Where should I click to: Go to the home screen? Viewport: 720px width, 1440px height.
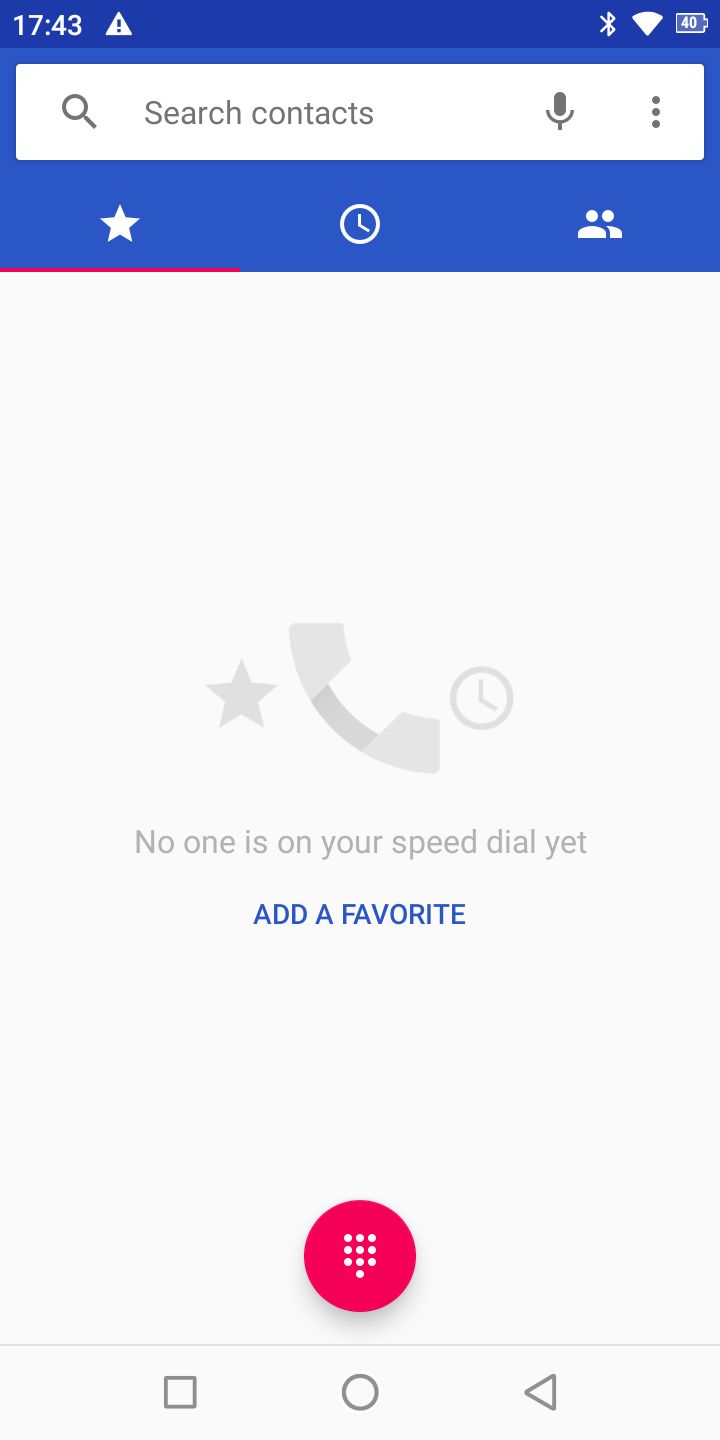[x=360, y=1392]
